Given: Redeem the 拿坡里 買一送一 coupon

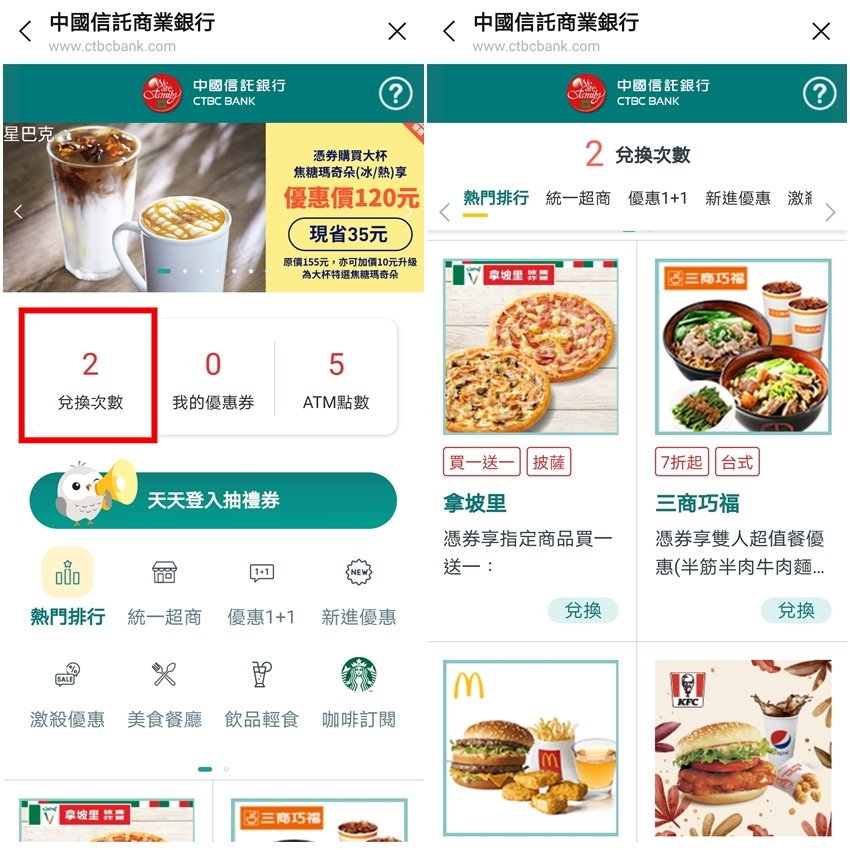Looking at the screenshot, I should pyautogui.click(x=582, y=610).
